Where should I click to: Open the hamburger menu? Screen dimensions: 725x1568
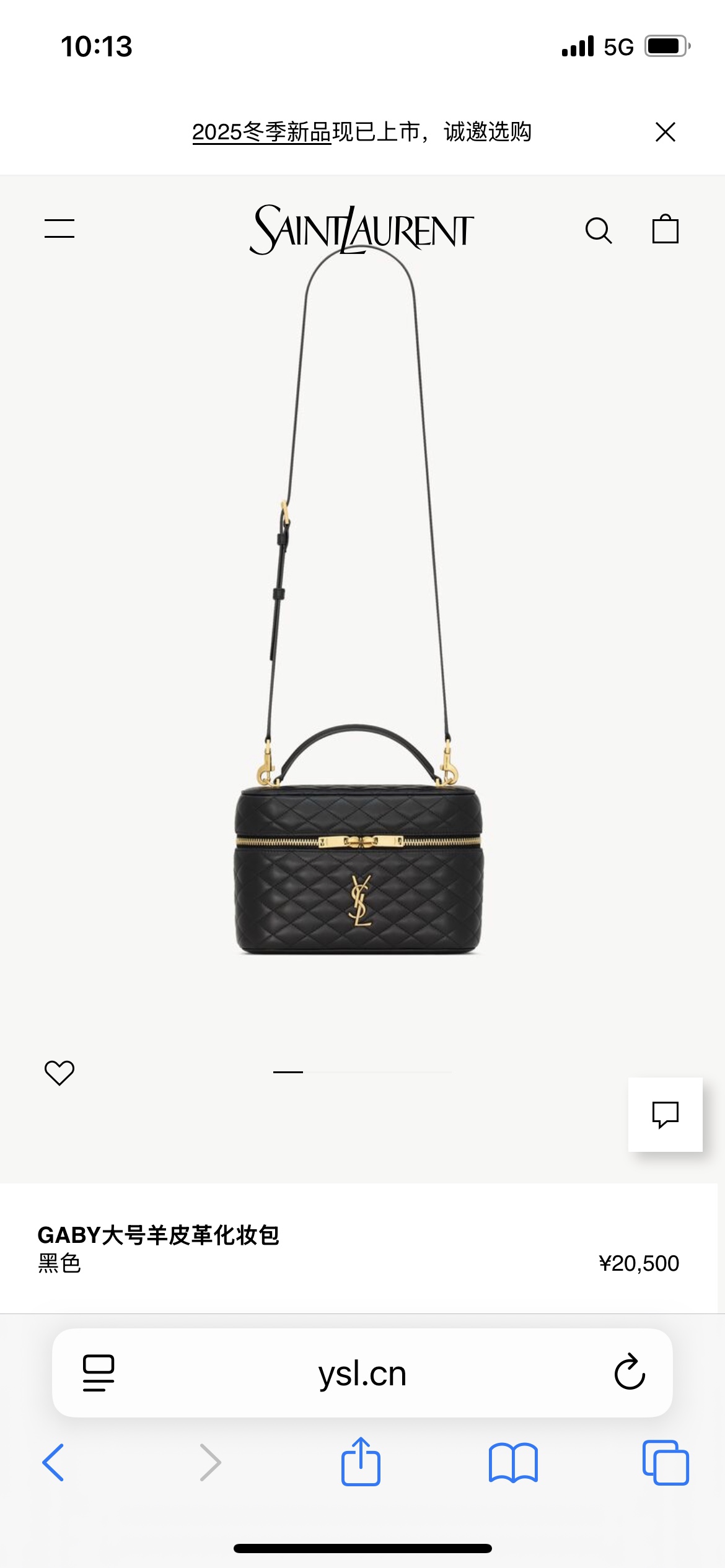(59, 229)
